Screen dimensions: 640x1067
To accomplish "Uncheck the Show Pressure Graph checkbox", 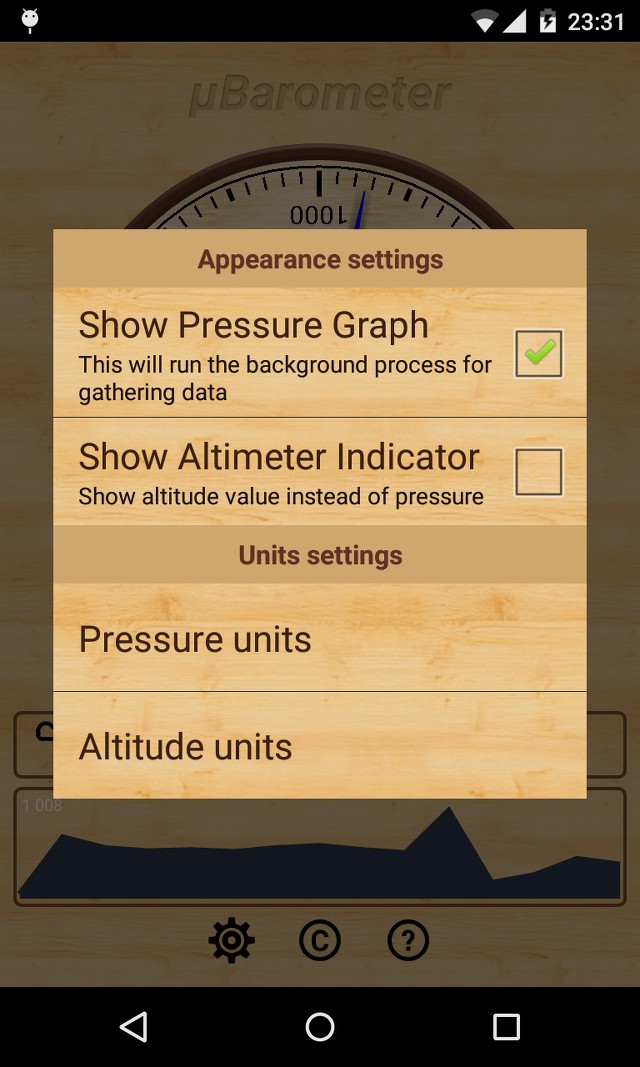I will [x=539, y=353].
